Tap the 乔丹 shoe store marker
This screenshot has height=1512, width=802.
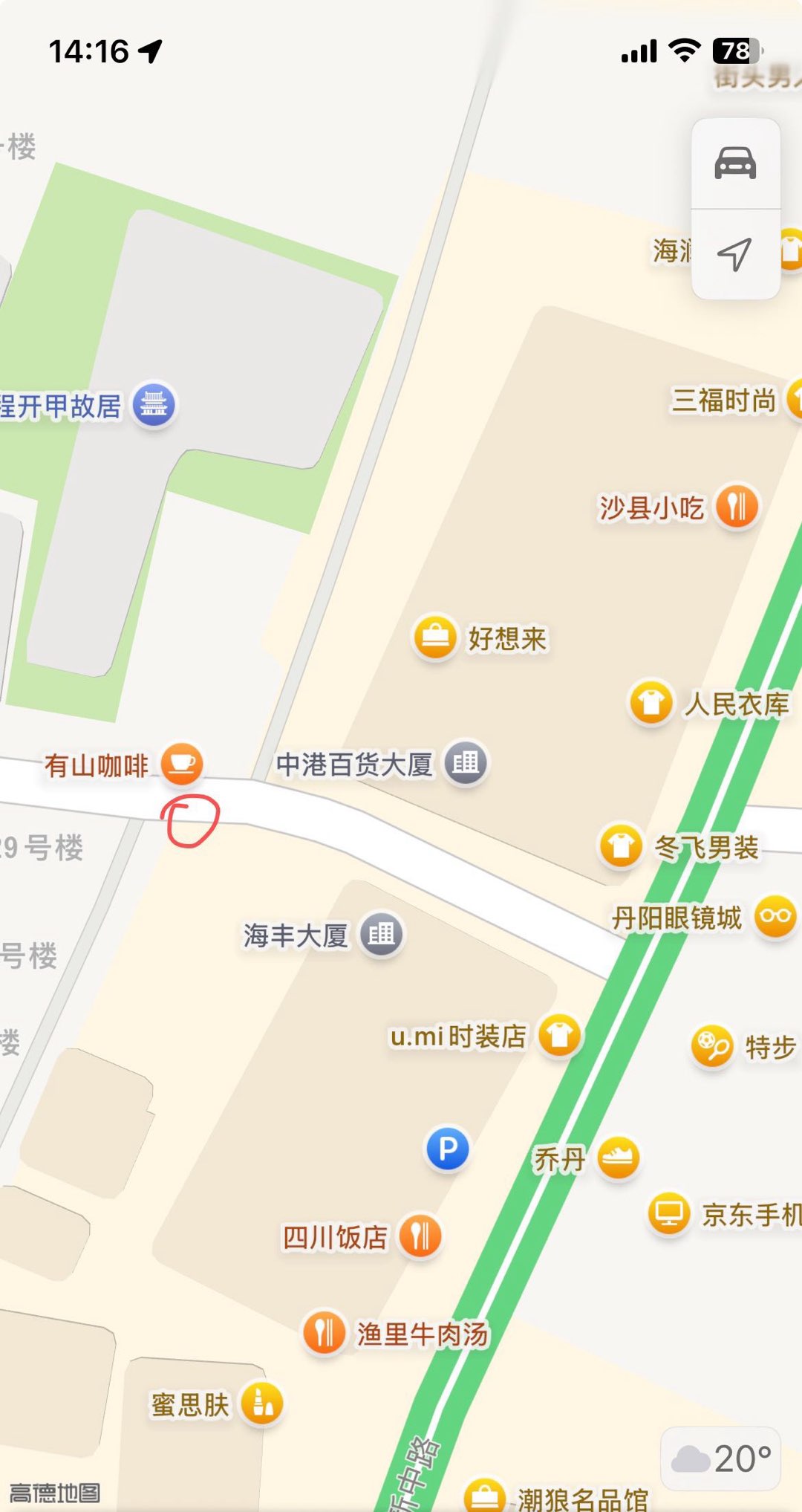click(x=619, y=1157)
